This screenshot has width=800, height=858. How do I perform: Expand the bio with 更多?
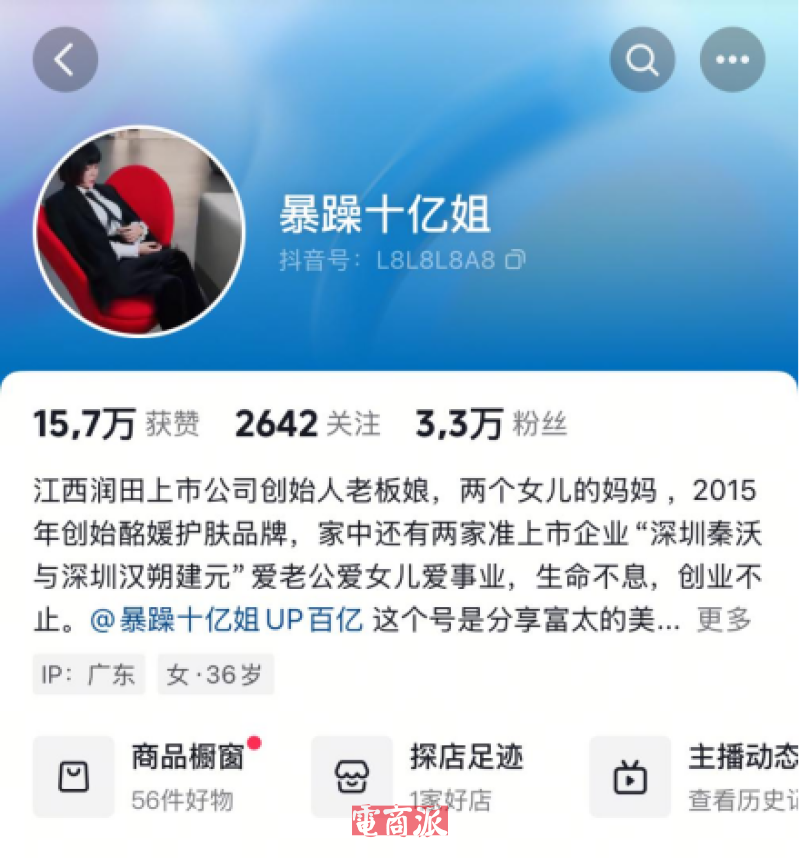[724, 619]
